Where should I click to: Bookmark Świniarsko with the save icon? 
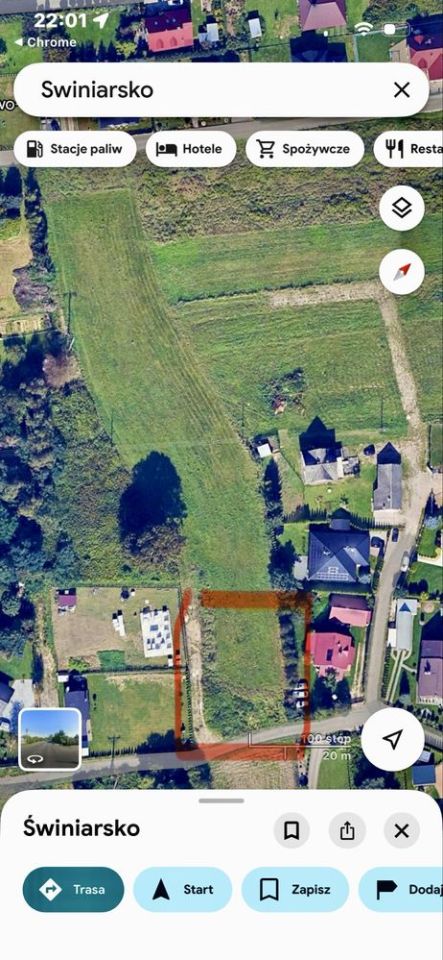pyautogui.click(x=292, y=830)
